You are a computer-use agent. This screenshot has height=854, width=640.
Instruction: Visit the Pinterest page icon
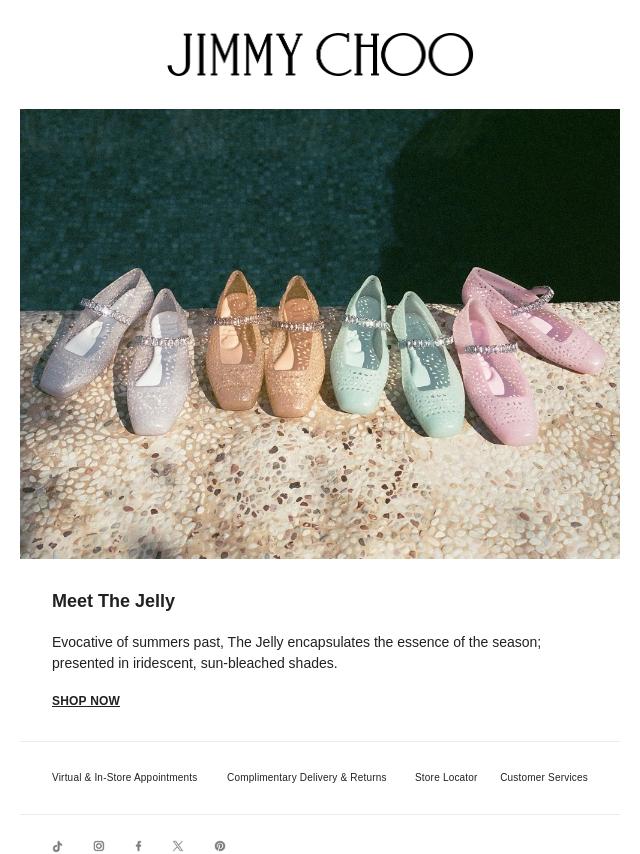click(x=220, y=846)
